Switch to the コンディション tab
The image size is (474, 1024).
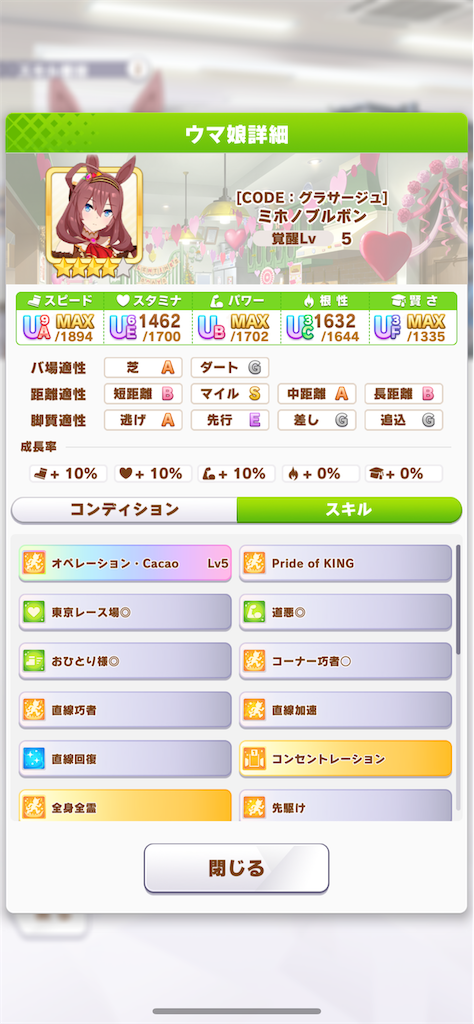[x=124, y=509]
